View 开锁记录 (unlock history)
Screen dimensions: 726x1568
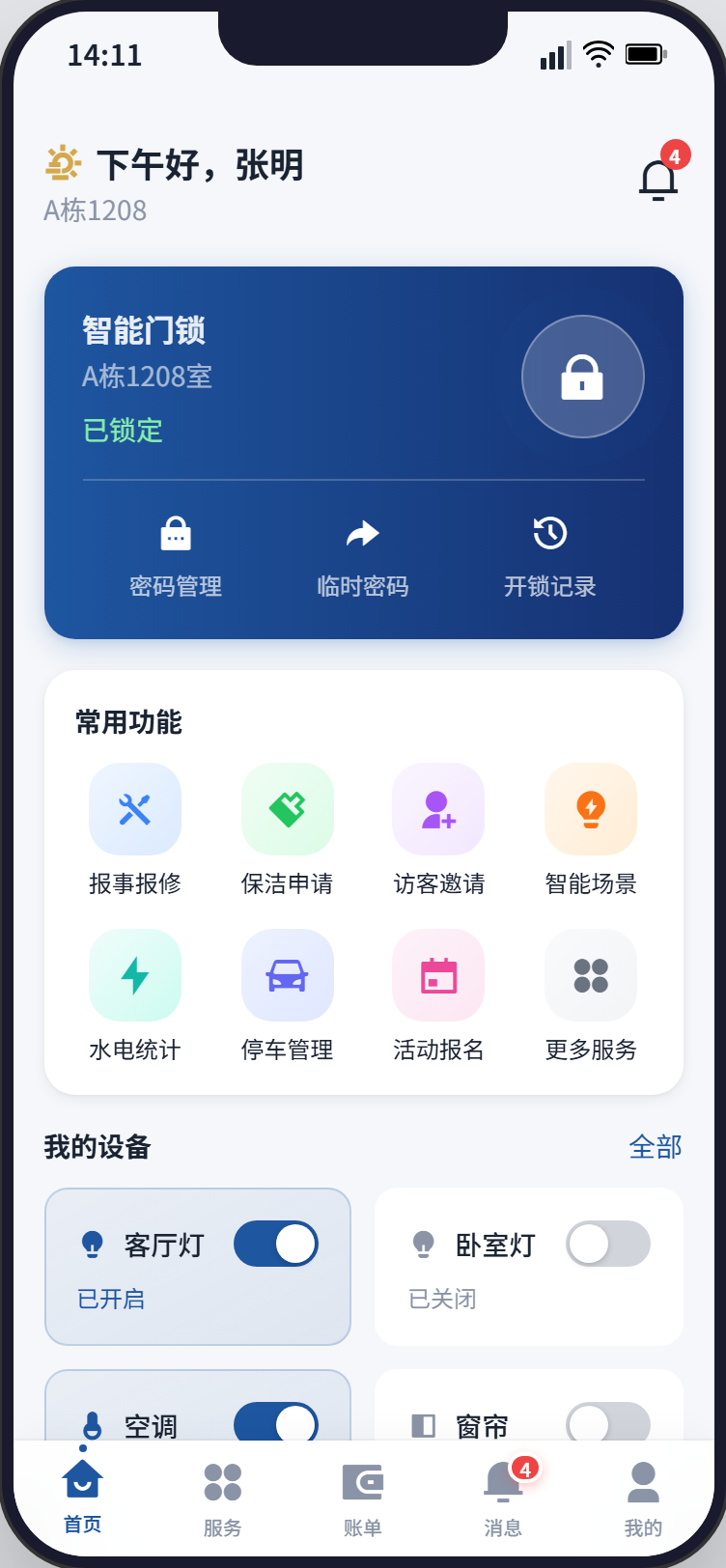pyautogui.click(x=549, y=555)
